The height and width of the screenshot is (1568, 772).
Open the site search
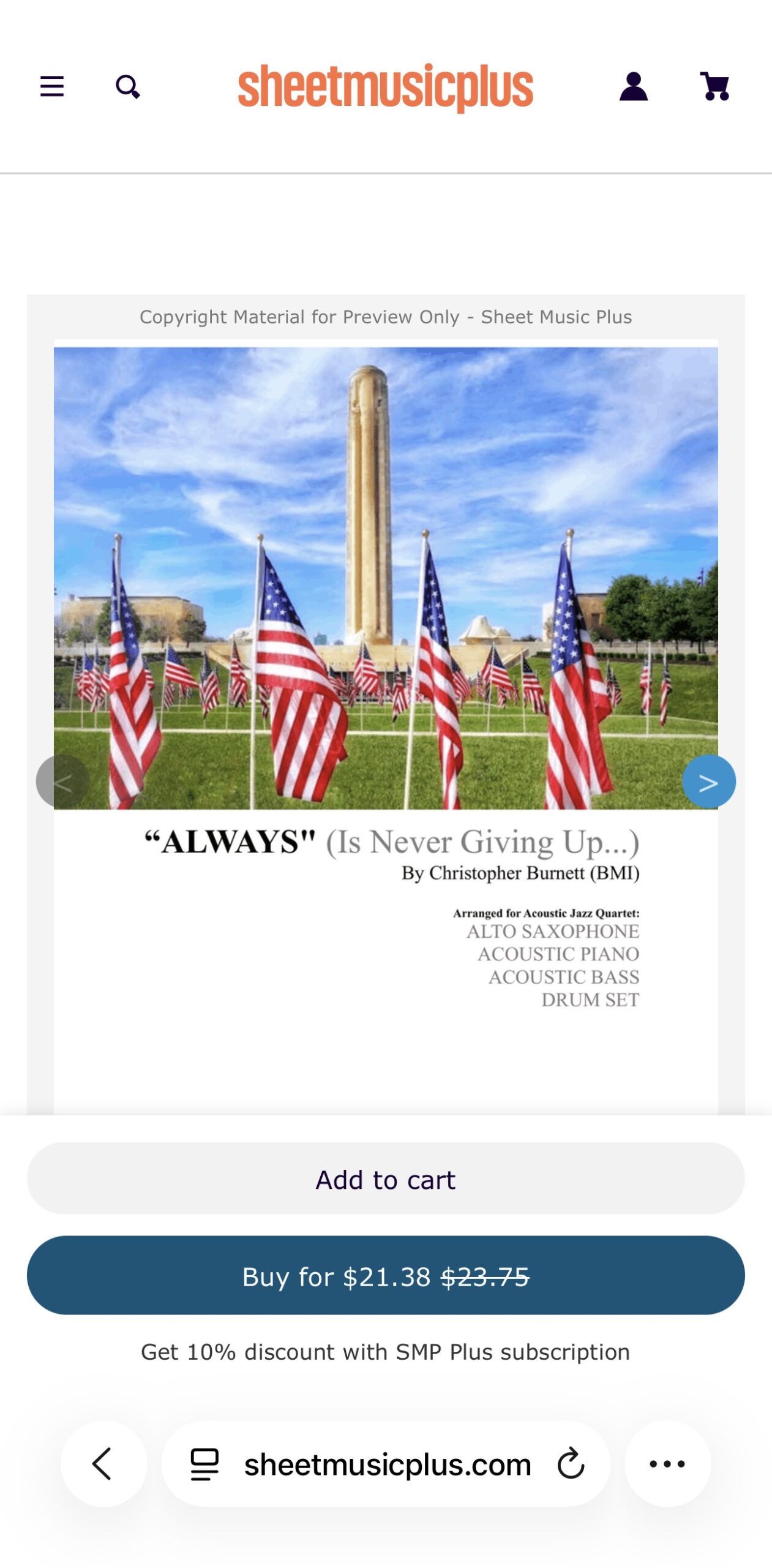tap(127, 87)
